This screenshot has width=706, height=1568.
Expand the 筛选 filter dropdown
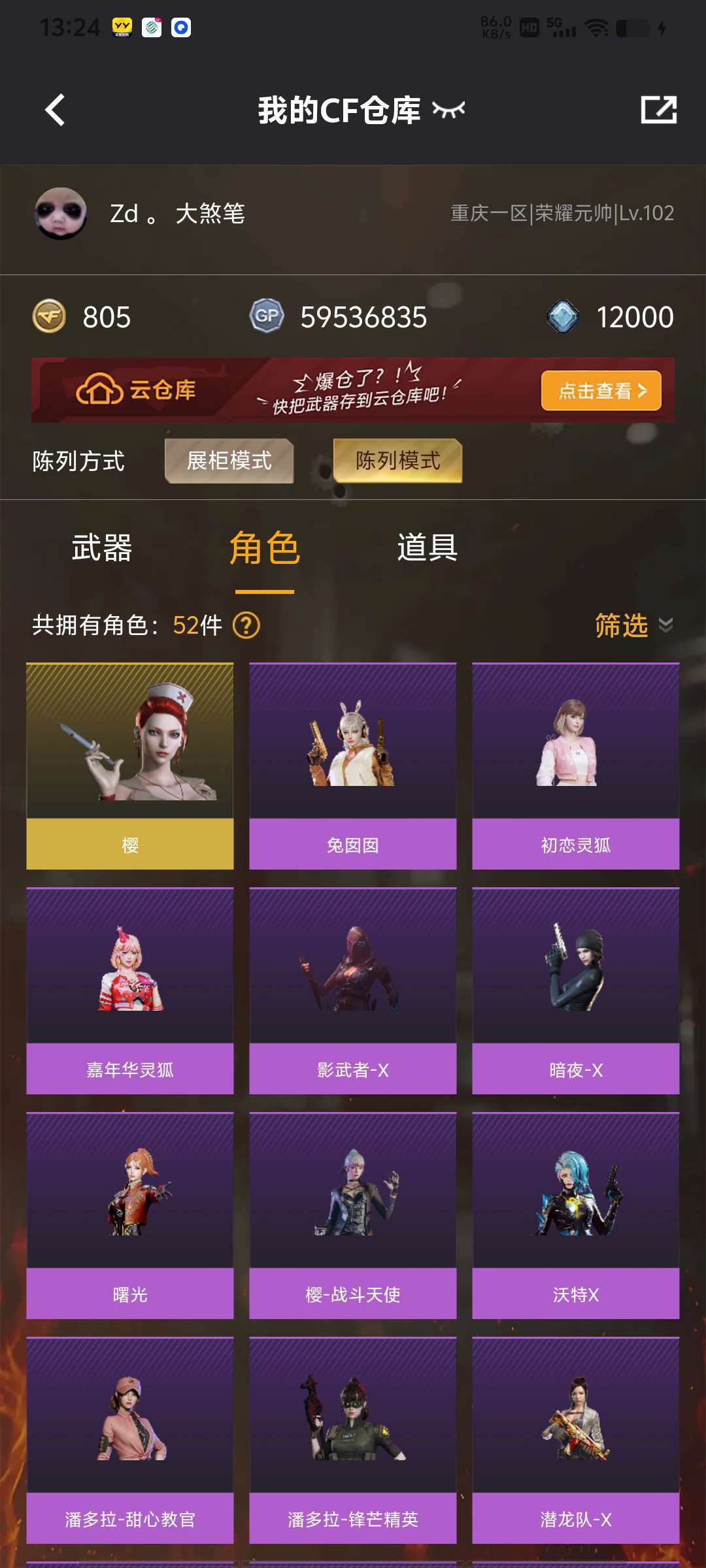point(633,625)
